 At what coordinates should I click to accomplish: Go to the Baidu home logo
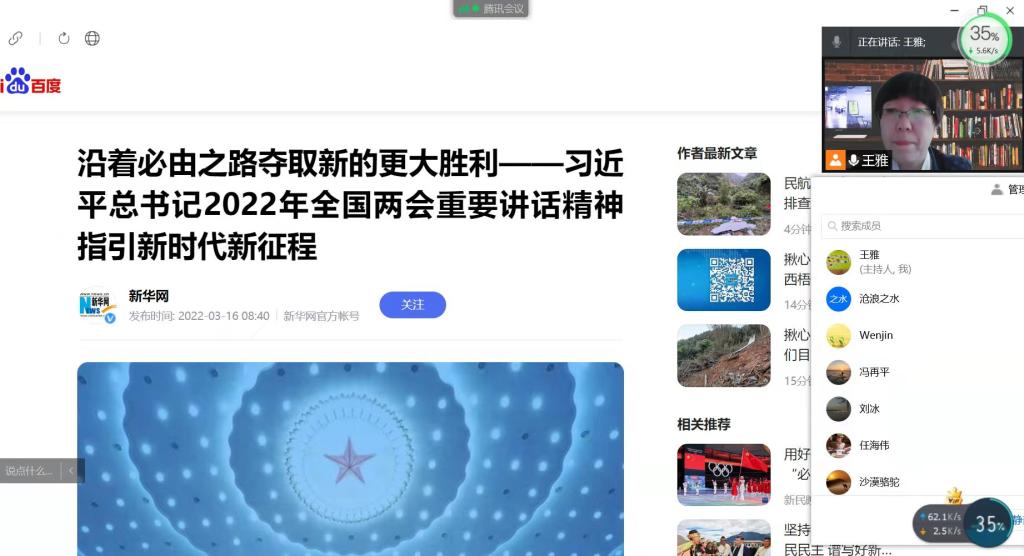click(x=32, y=83)
